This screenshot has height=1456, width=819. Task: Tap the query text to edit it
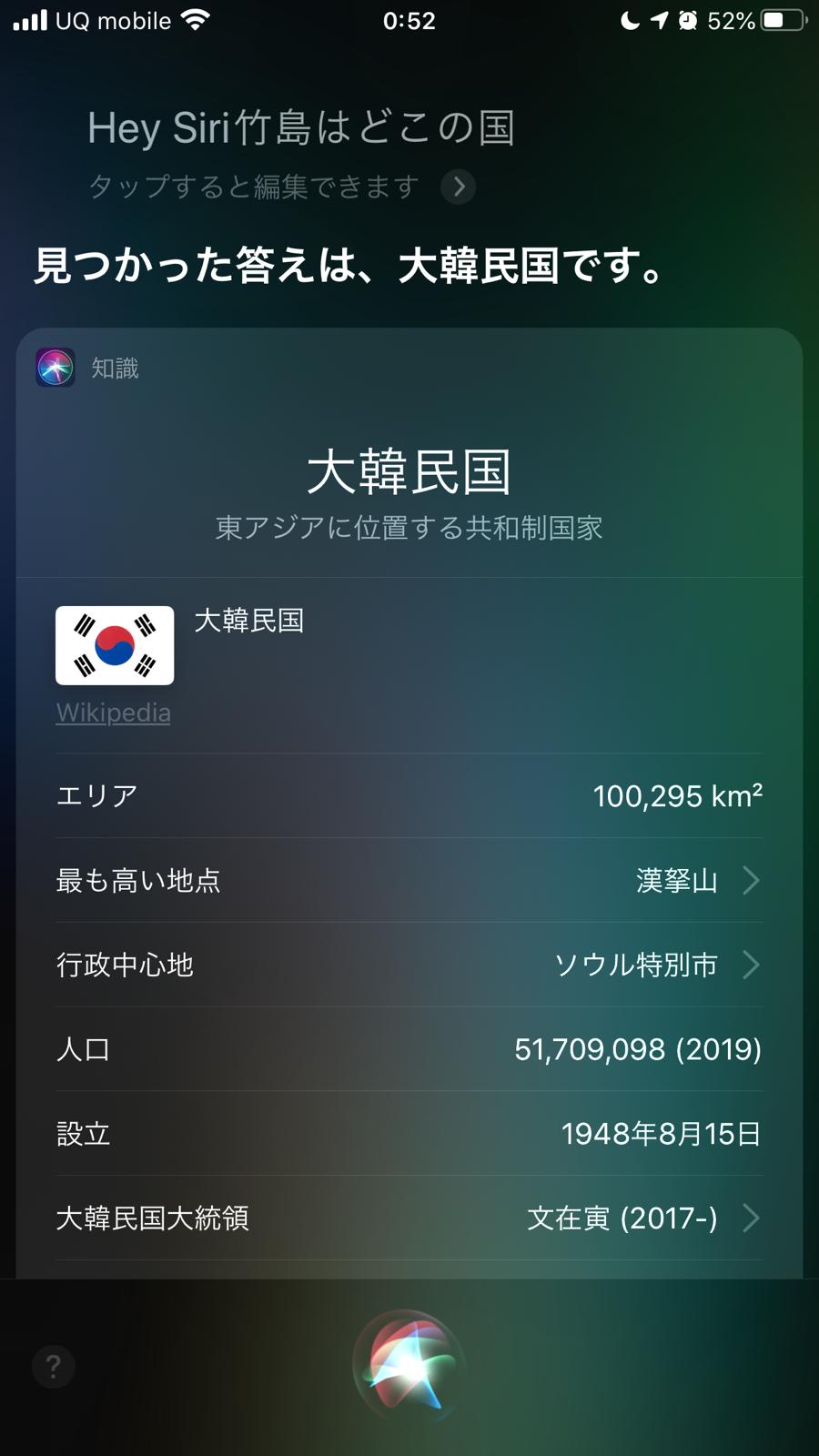[300, 128]
